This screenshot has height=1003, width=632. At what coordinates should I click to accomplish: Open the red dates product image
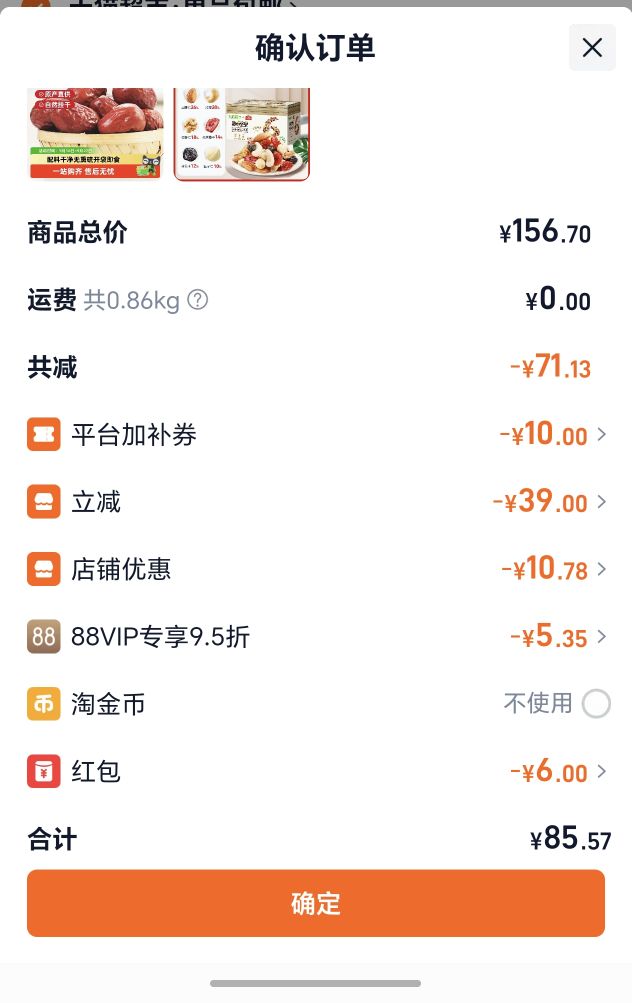pyautogui.click(x=95, y=134)
